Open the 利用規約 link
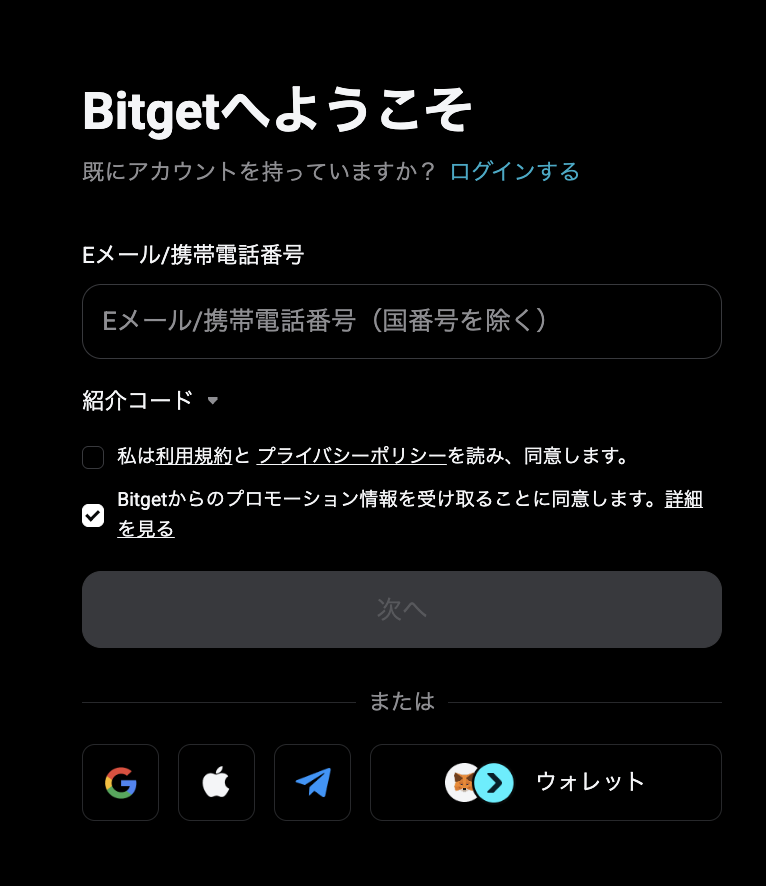Viewport: 766px width, 886px height. pos(194,457)
